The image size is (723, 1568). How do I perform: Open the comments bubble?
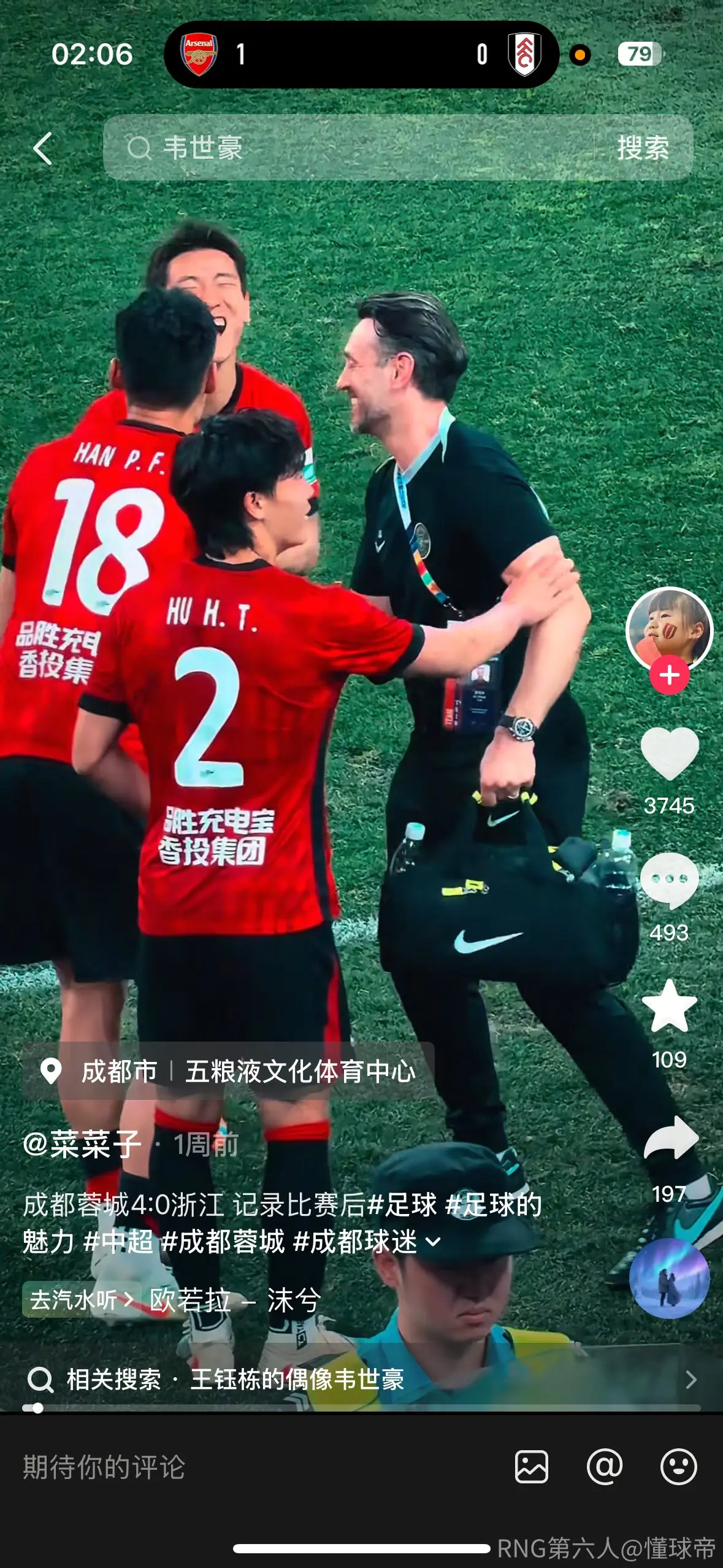[x=669, y=881]
